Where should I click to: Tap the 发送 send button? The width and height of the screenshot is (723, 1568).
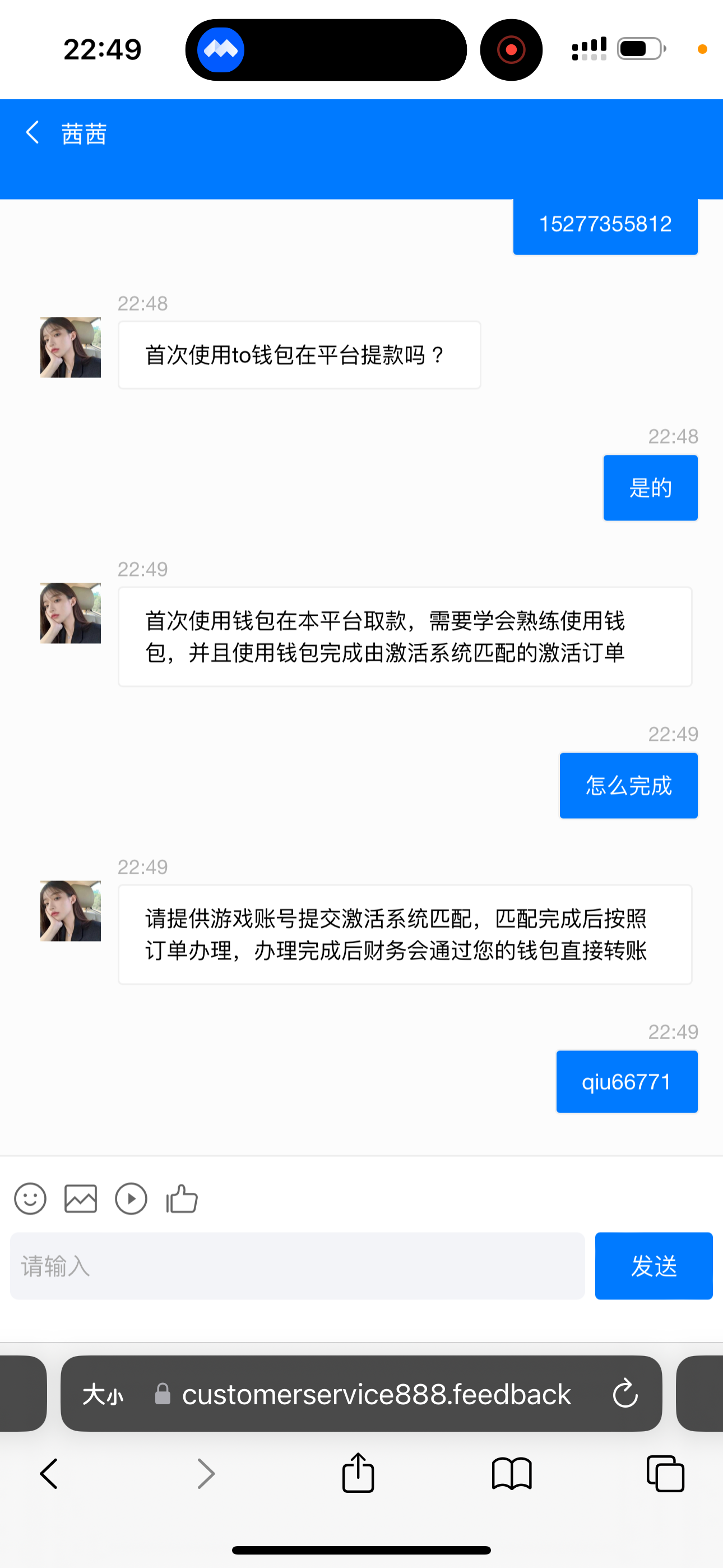[x=654, y=1266]
